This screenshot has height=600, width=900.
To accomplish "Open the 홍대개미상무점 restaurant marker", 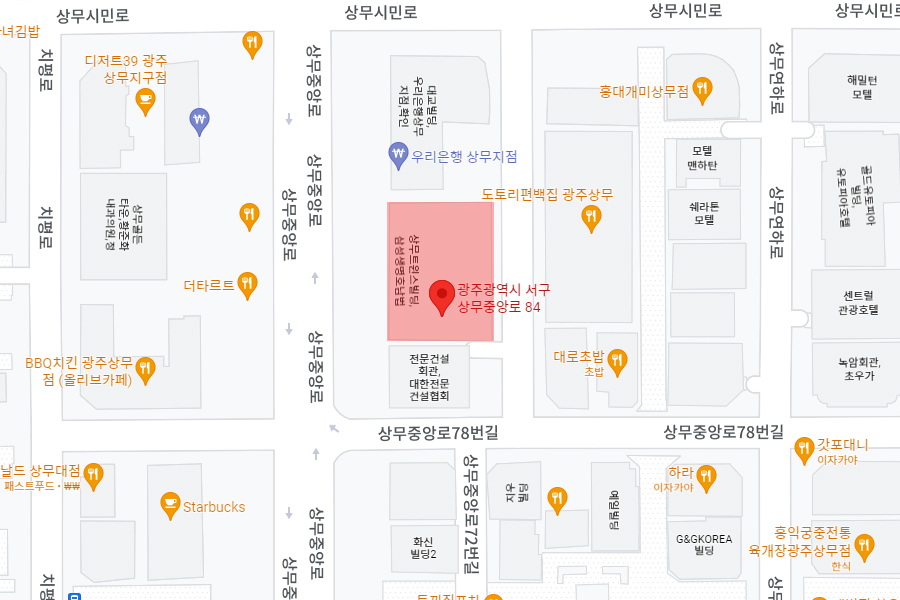I will pos(703,89).
